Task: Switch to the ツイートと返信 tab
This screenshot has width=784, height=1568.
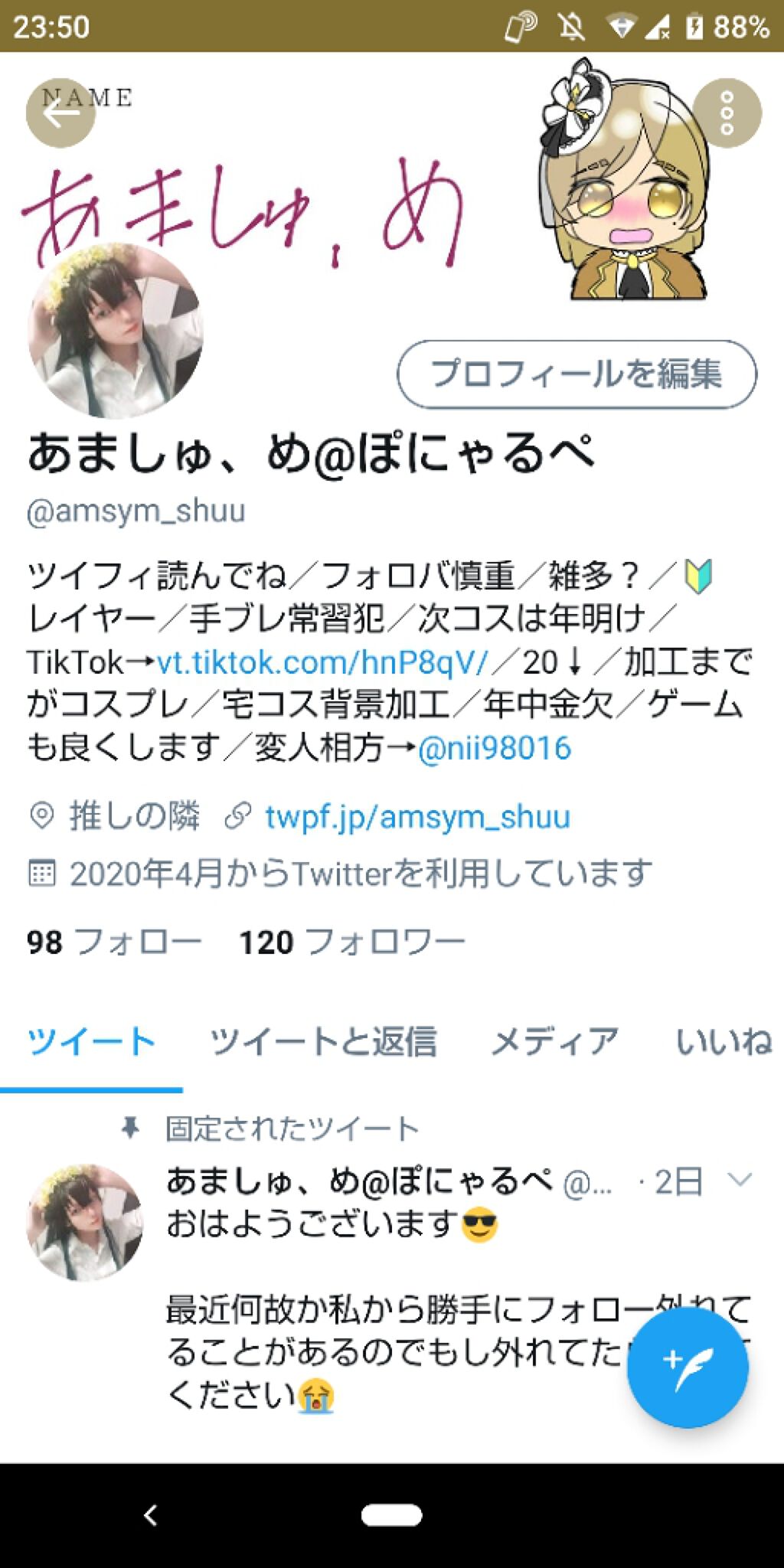Action: [323, 1042]
